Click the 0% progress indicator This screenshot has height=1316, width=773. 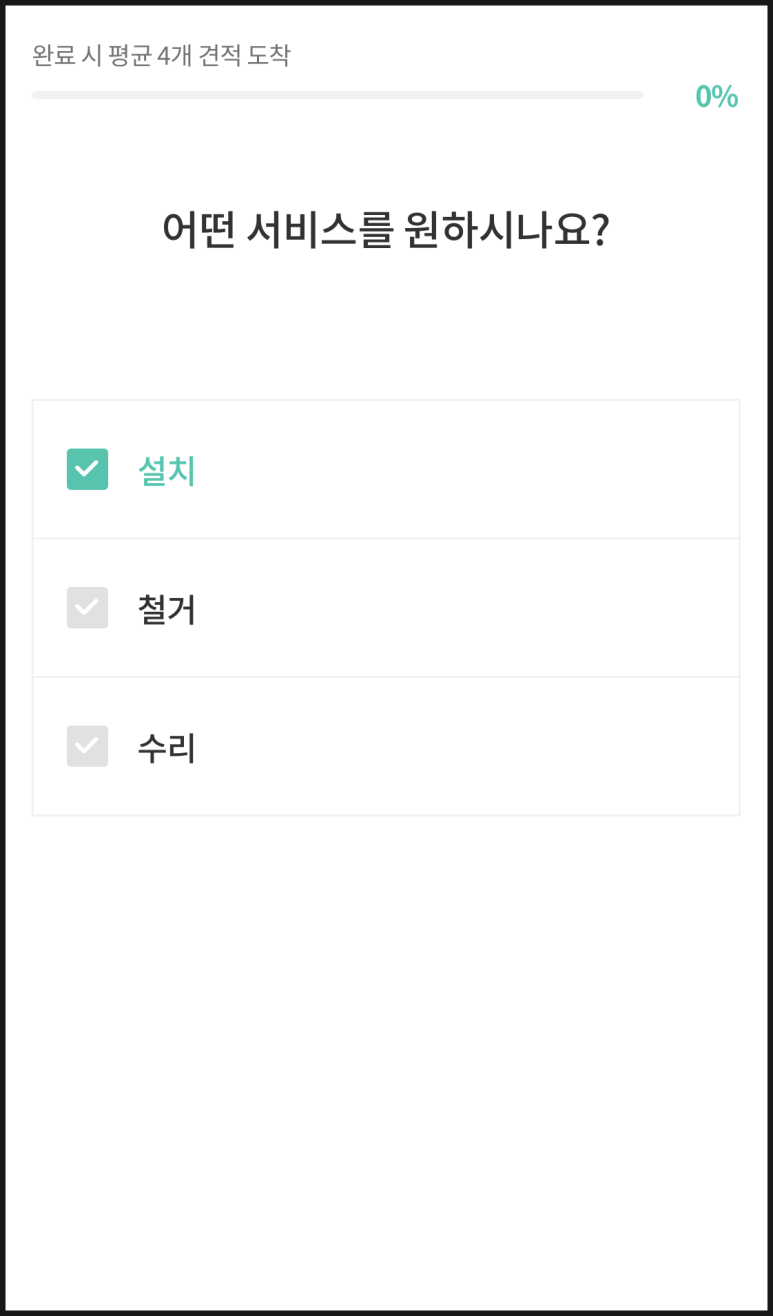coord(716,97)
